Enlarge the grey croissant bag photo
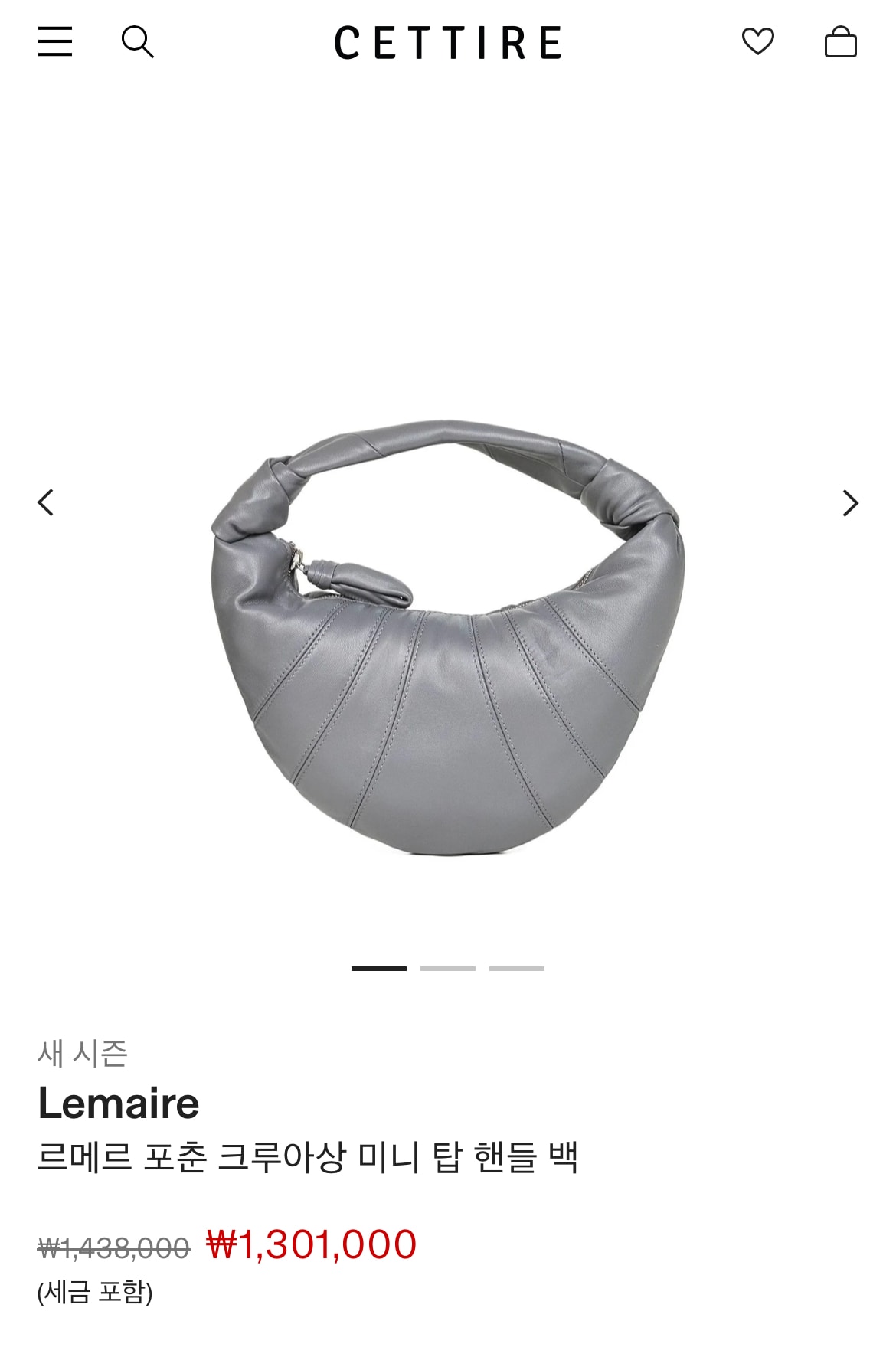The height and width of the screenshot is (1357, 896). (448, 636)
